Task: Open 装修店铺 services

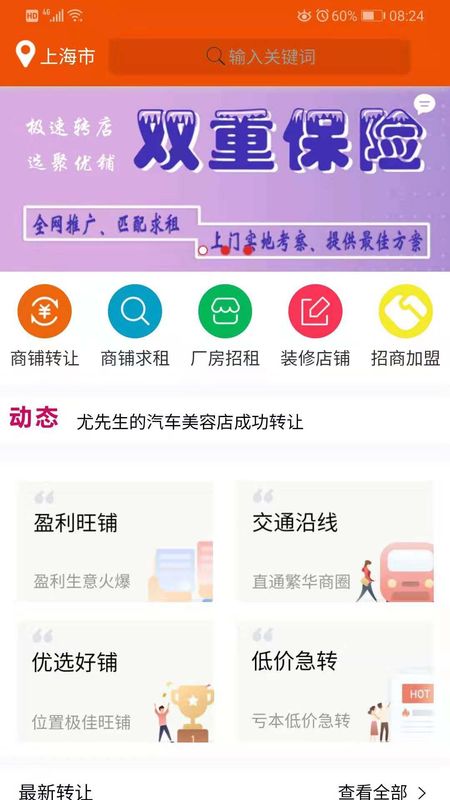Action: point(315,326)
